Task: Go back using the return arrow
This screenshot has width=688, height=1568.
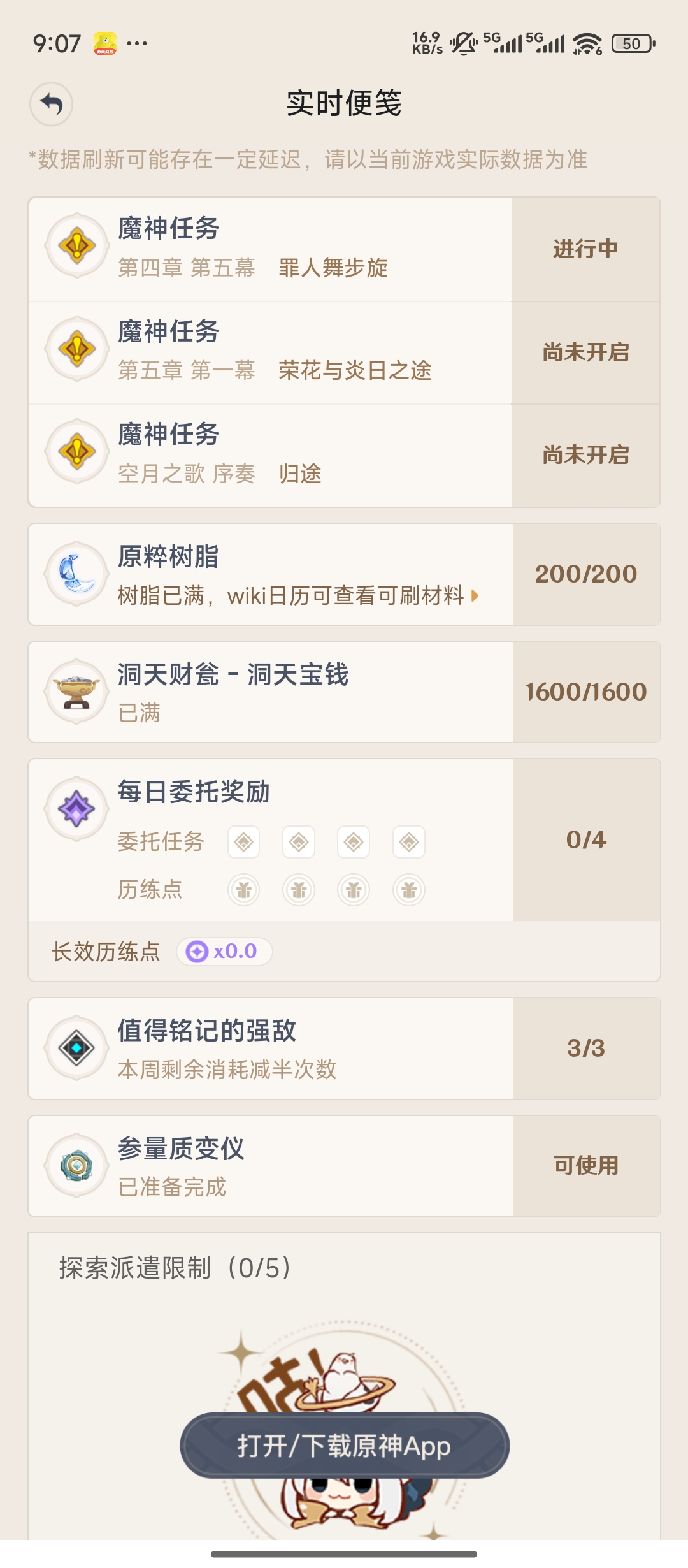Action: pyautogui.click(x=51, y=103)
